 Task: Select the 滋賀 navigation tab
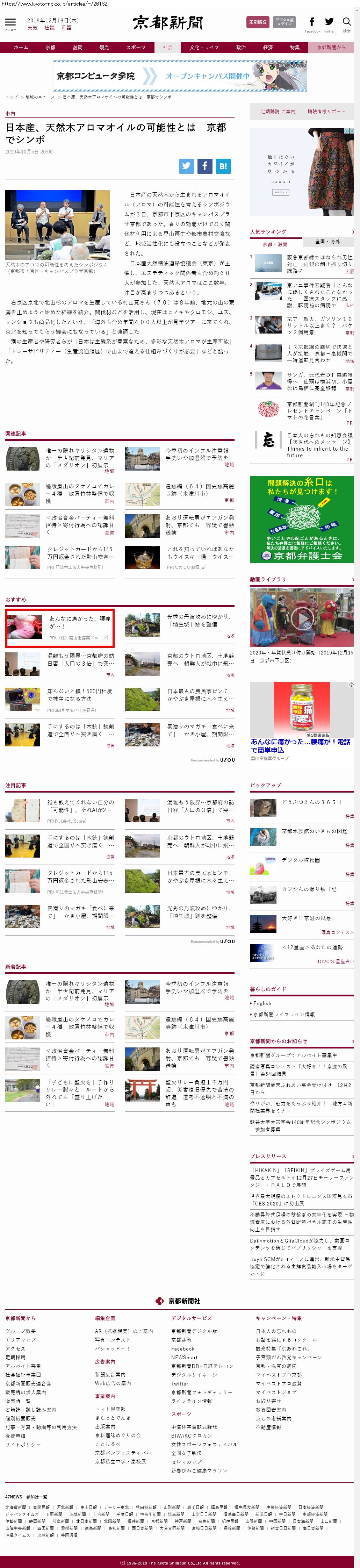coord(77,48)
